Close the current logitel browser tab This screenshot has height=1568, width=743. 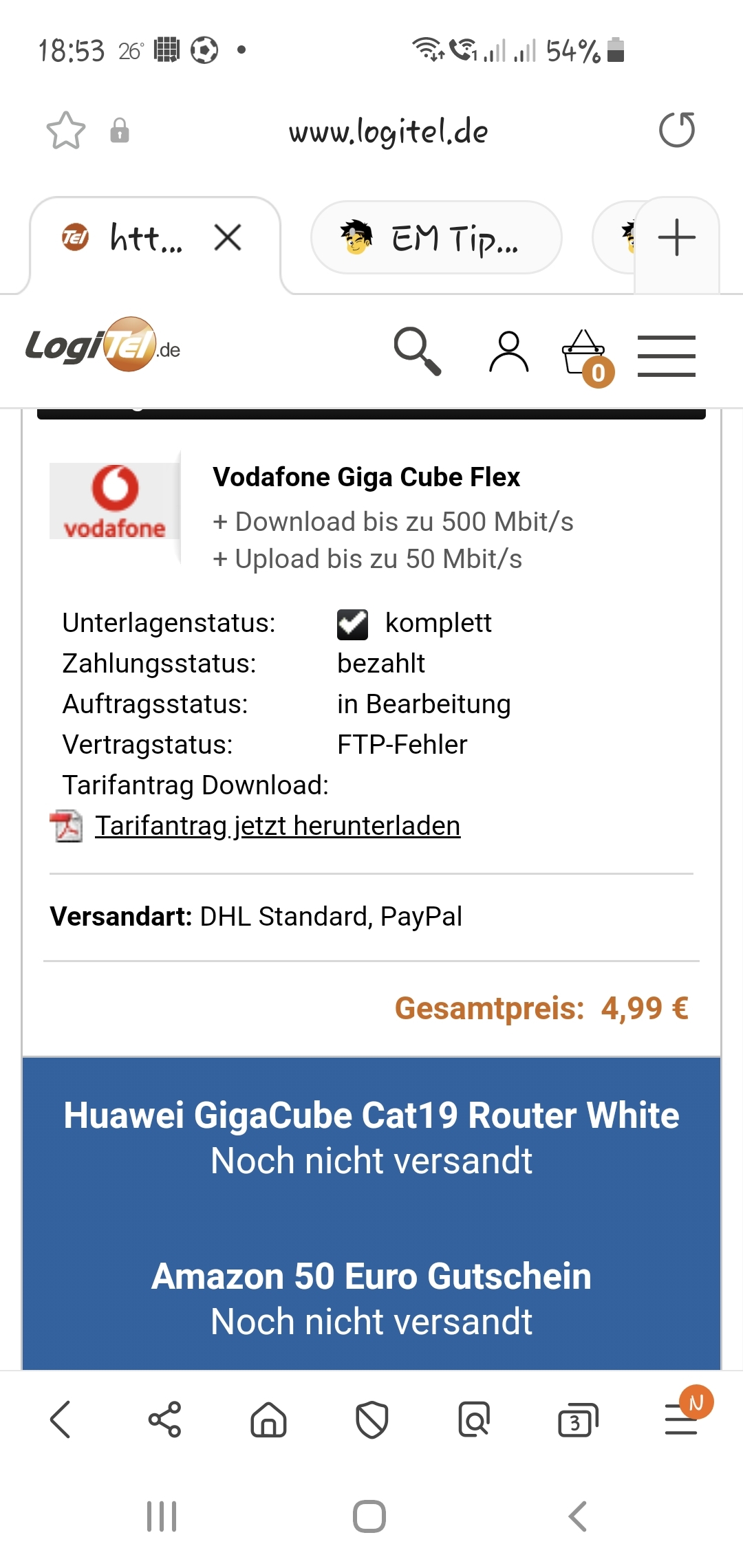click(228, 238)
